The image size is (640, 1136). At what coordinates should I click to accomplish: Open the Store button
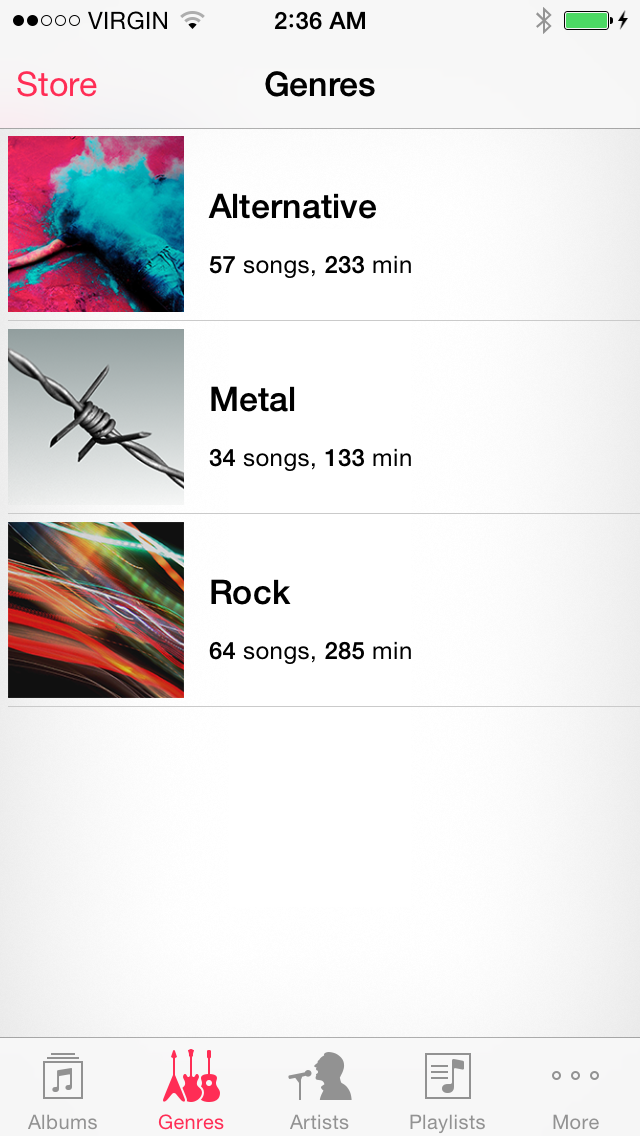coord(57,85)
